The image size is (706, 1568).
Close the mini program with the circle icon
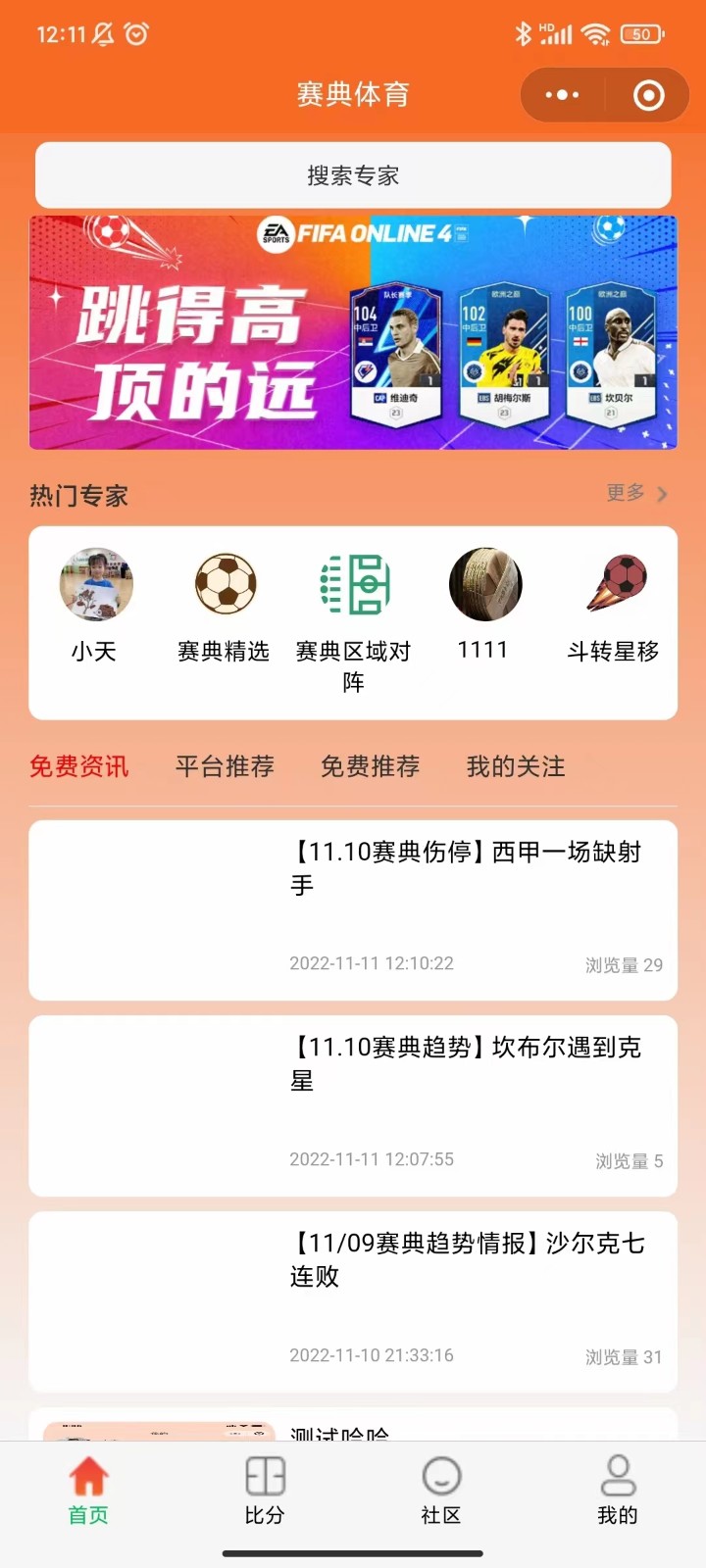(648, 95)
